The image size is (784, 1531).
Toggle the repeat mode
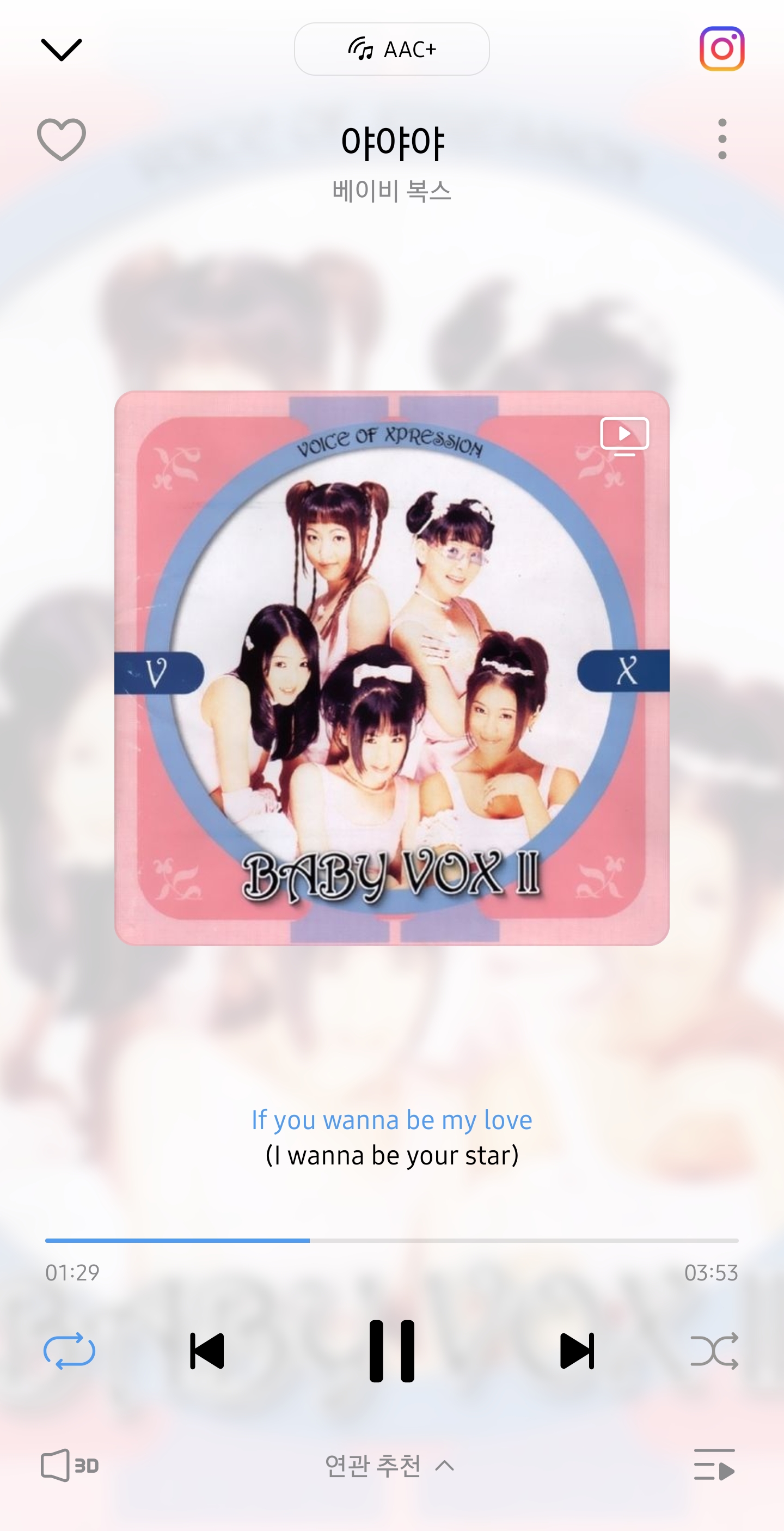(x=69, y=1351)
